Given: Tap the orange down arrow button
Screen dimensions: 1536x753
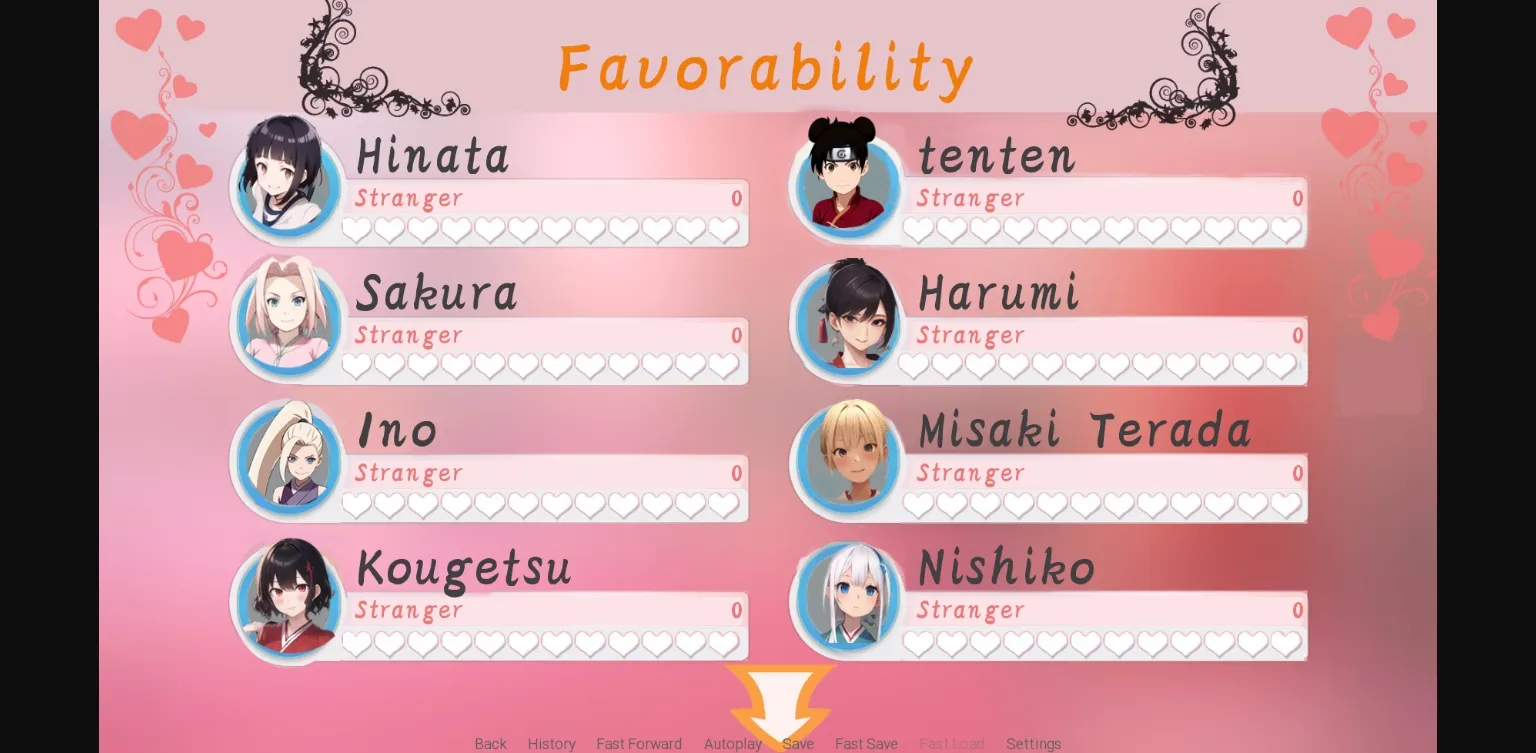Looking at the screenshot, I should pos(782,700).
